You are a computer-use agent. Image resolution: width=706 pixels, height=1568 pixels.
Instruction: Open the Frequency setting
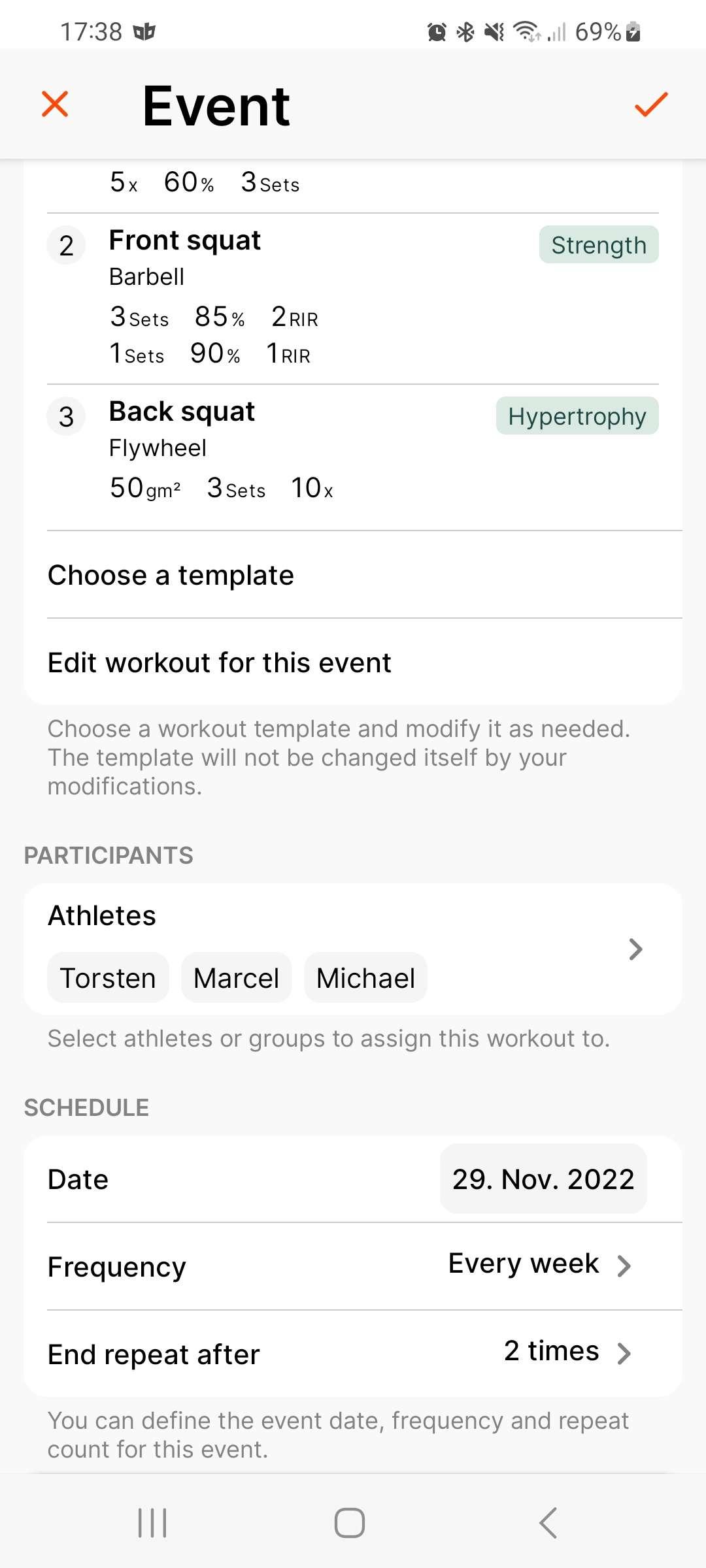(x=353, y=1266)
